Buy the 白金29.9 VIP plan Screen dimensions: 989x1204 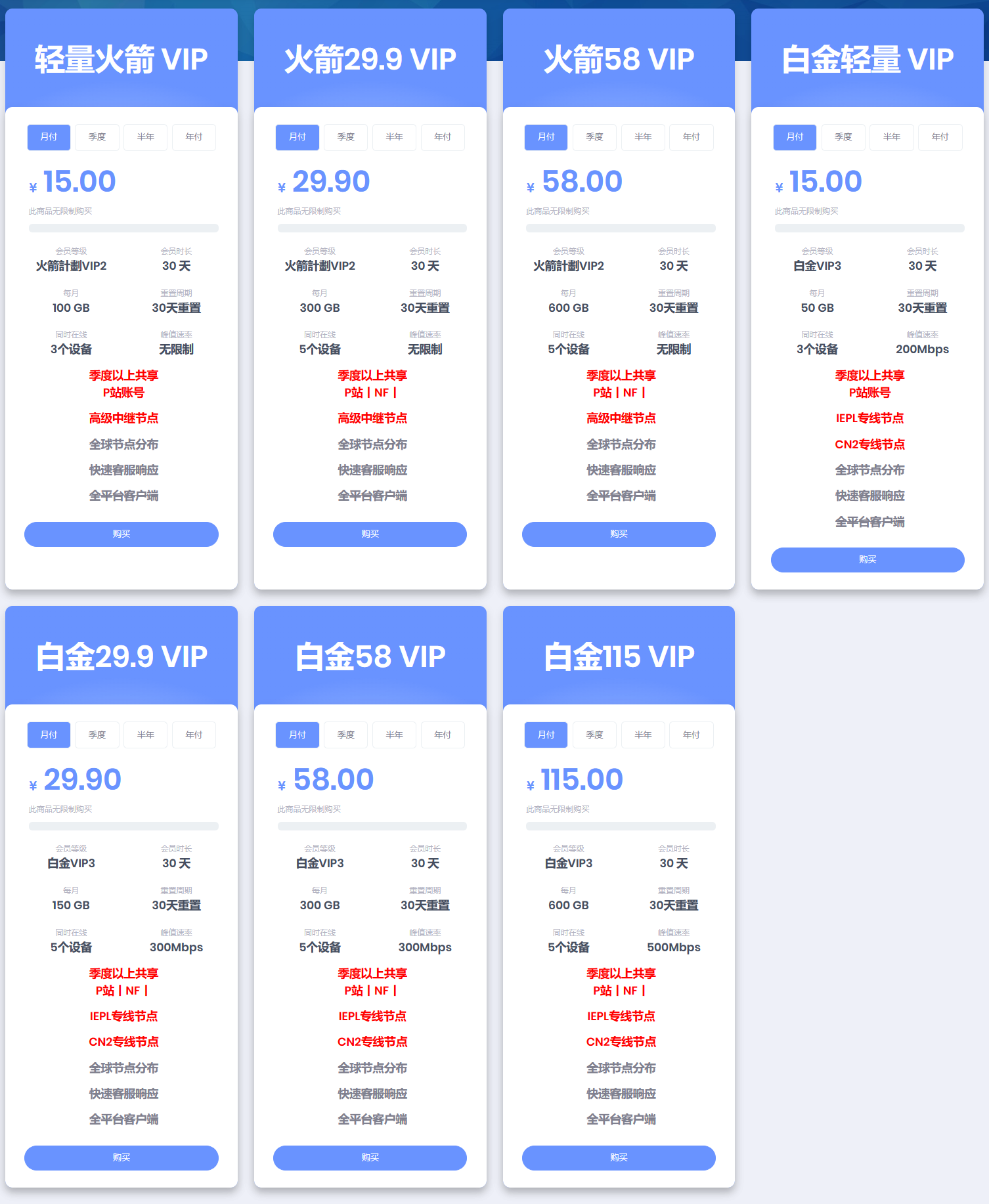(x=121, y=1157)
